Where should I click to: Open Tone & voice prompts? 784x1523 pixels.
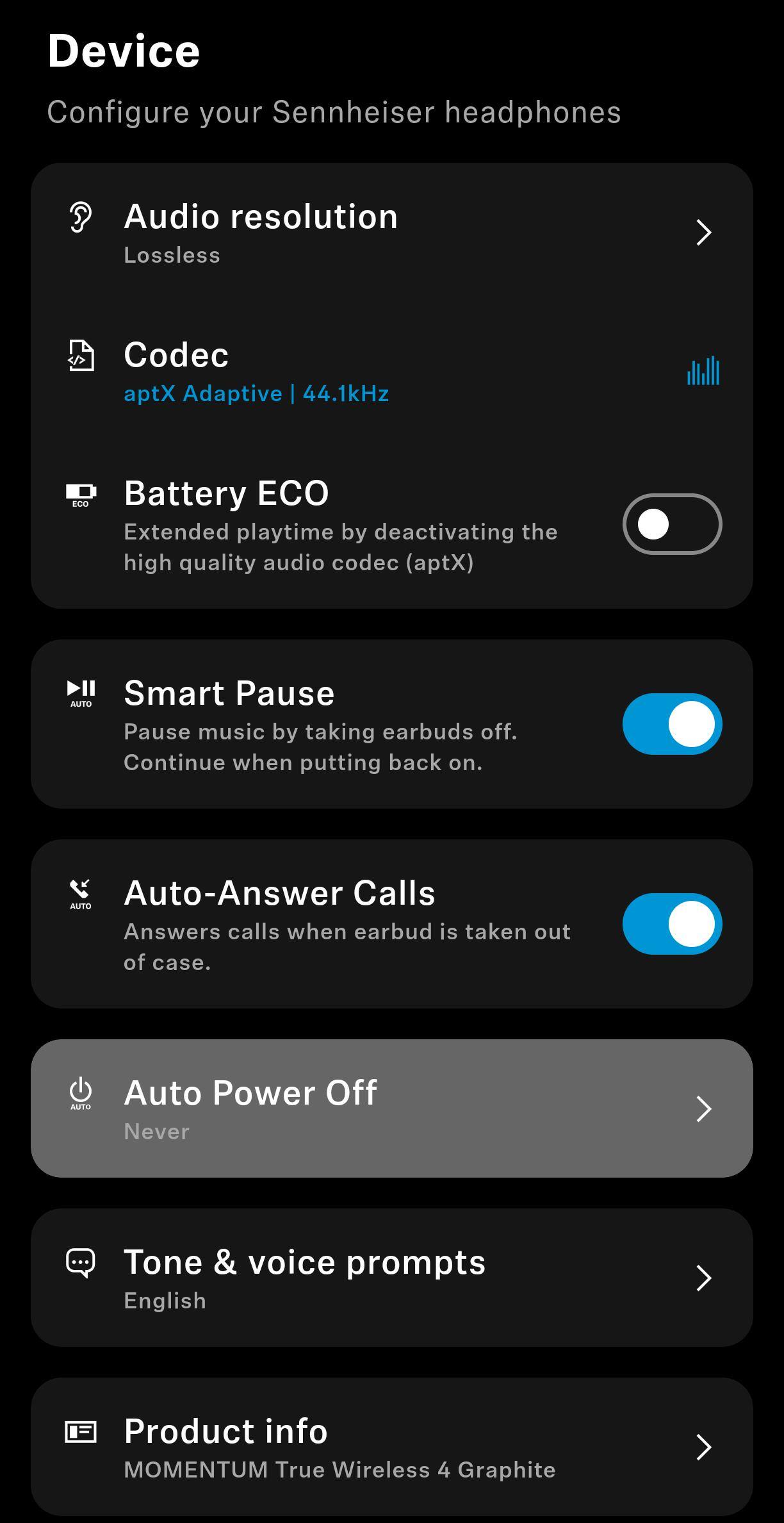click(x=391, y=1278)
